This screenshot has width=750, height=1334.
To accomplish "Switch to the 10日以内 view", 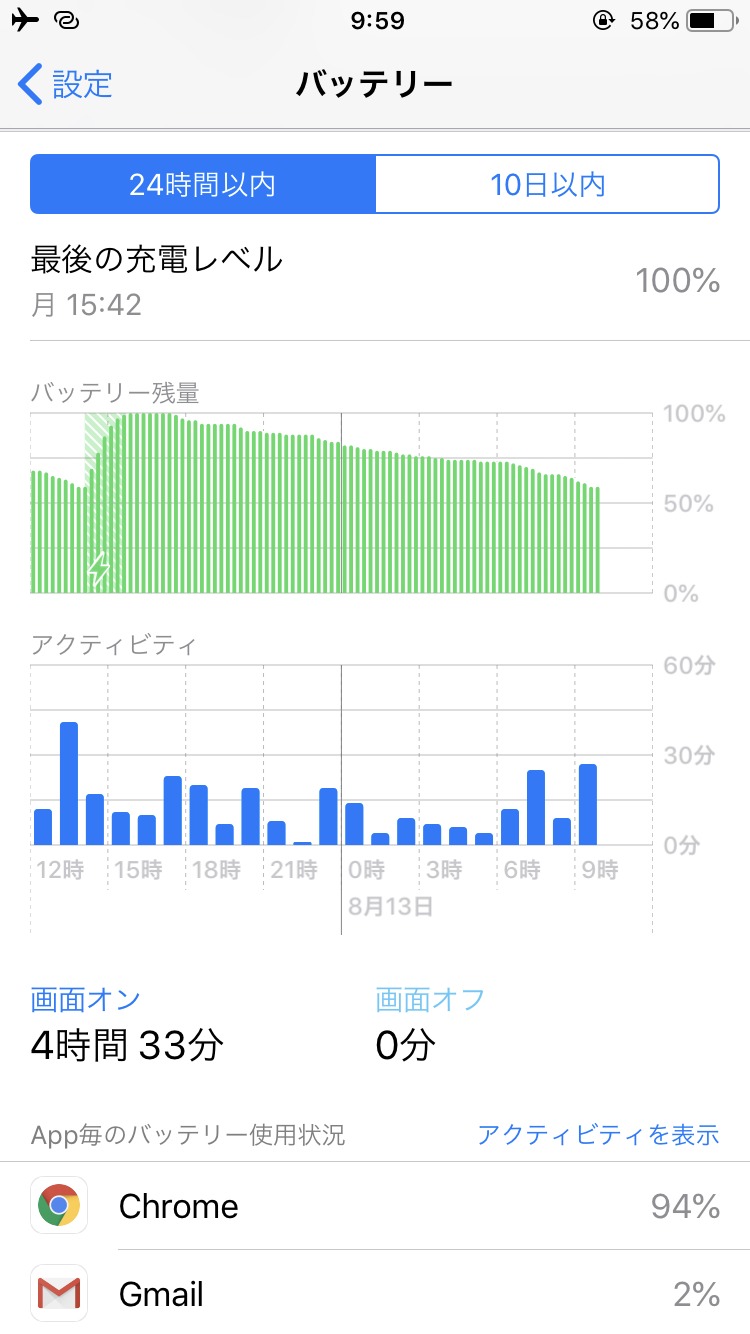I will click(x=547, y=184).
